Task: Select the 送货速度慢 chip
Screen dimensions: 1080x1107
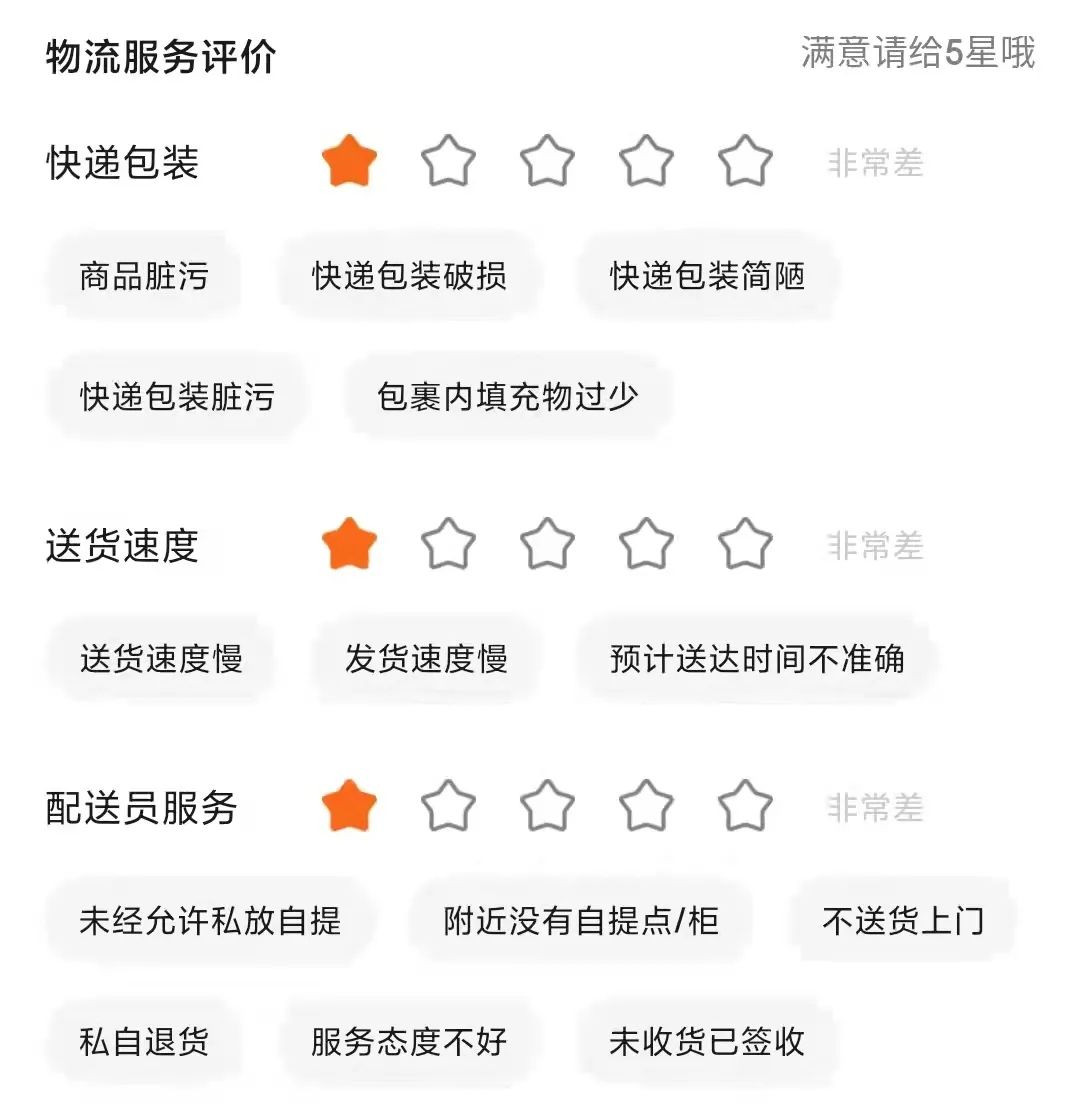Action: tap(161, 659)
